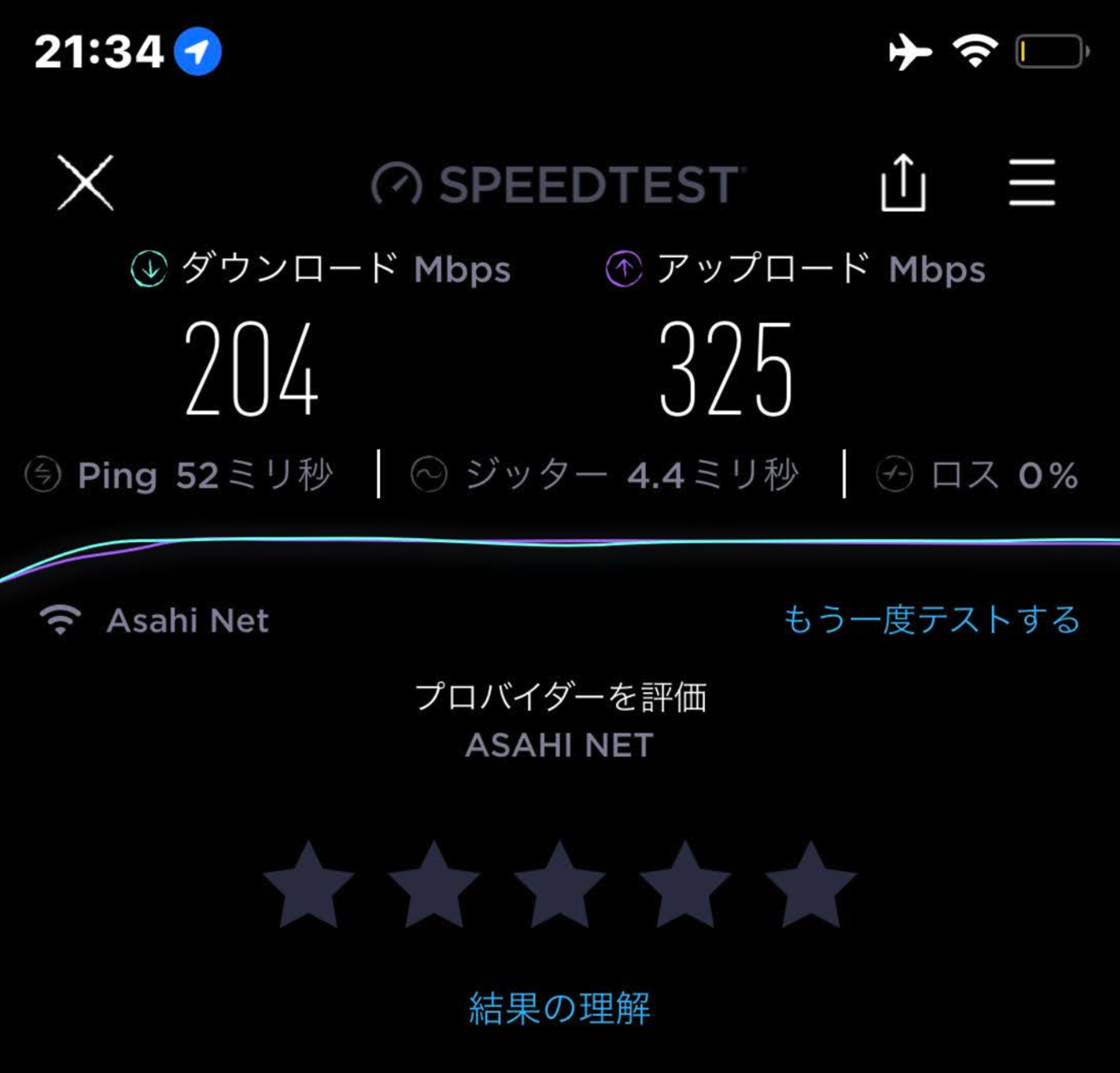This screenshot has height=1073, width=1120.
Task: Tap もう一度テストする to retest
Action: tap(931, 620)
